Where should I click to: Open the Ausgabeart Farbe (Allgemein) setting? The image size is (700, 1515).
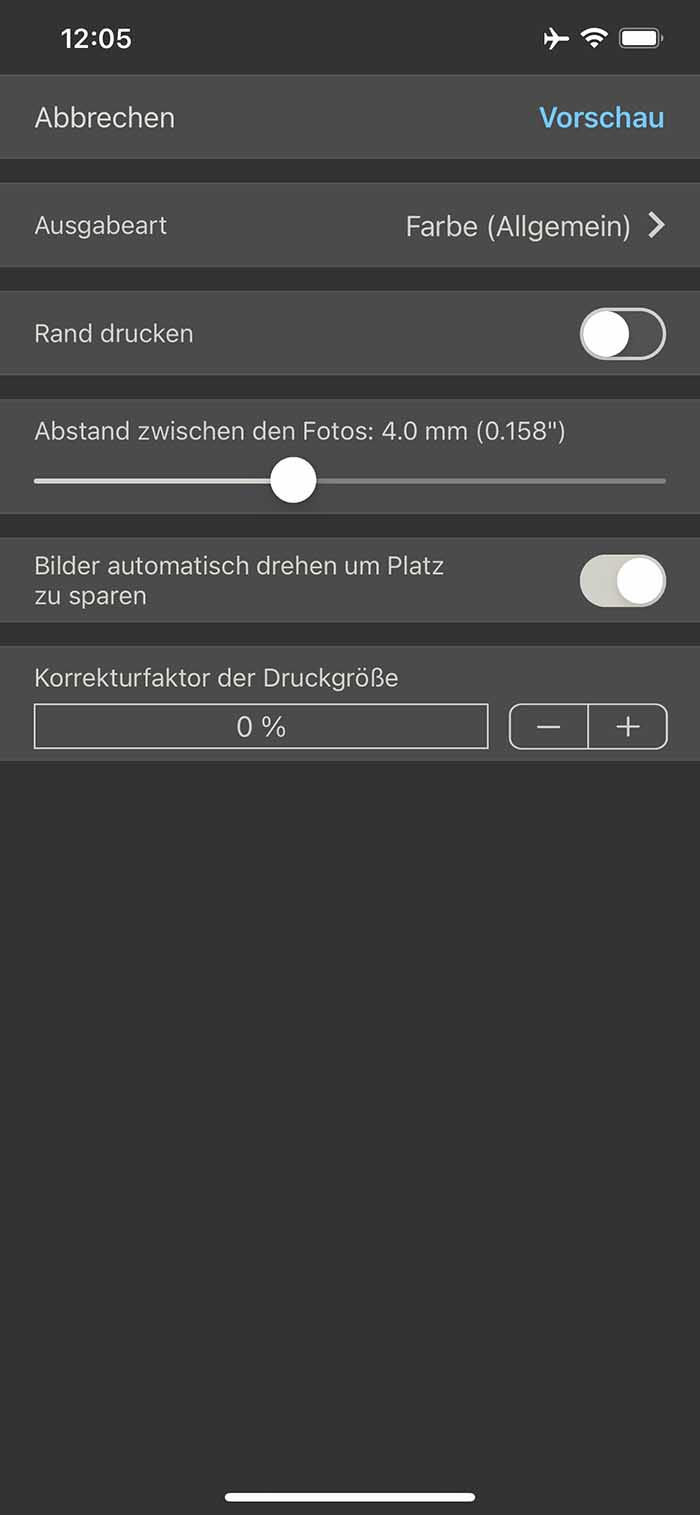point(350,226)
